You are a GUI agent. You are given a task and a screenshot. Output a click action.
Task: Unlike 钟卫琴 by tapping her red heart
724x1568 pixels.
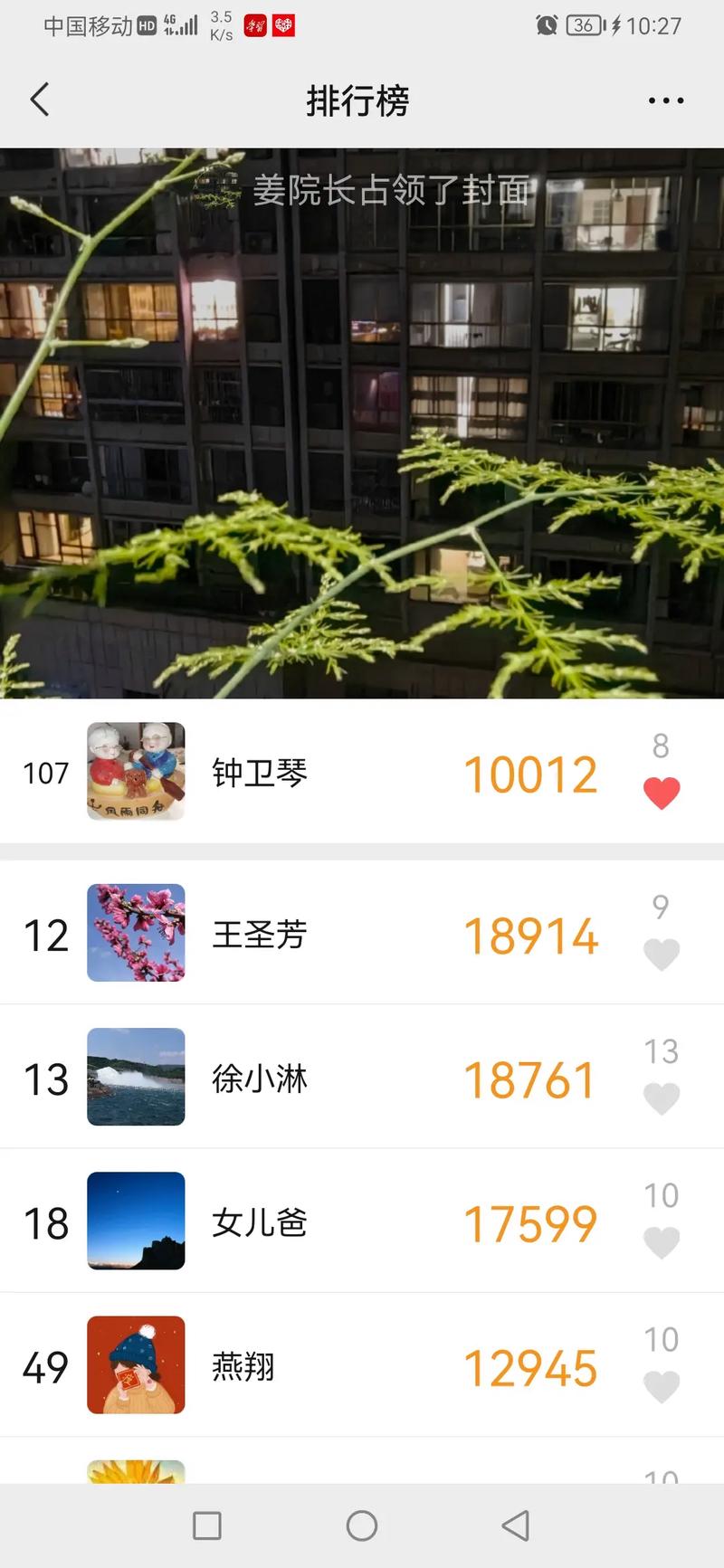pyautogui.click(x=662, y=792)
